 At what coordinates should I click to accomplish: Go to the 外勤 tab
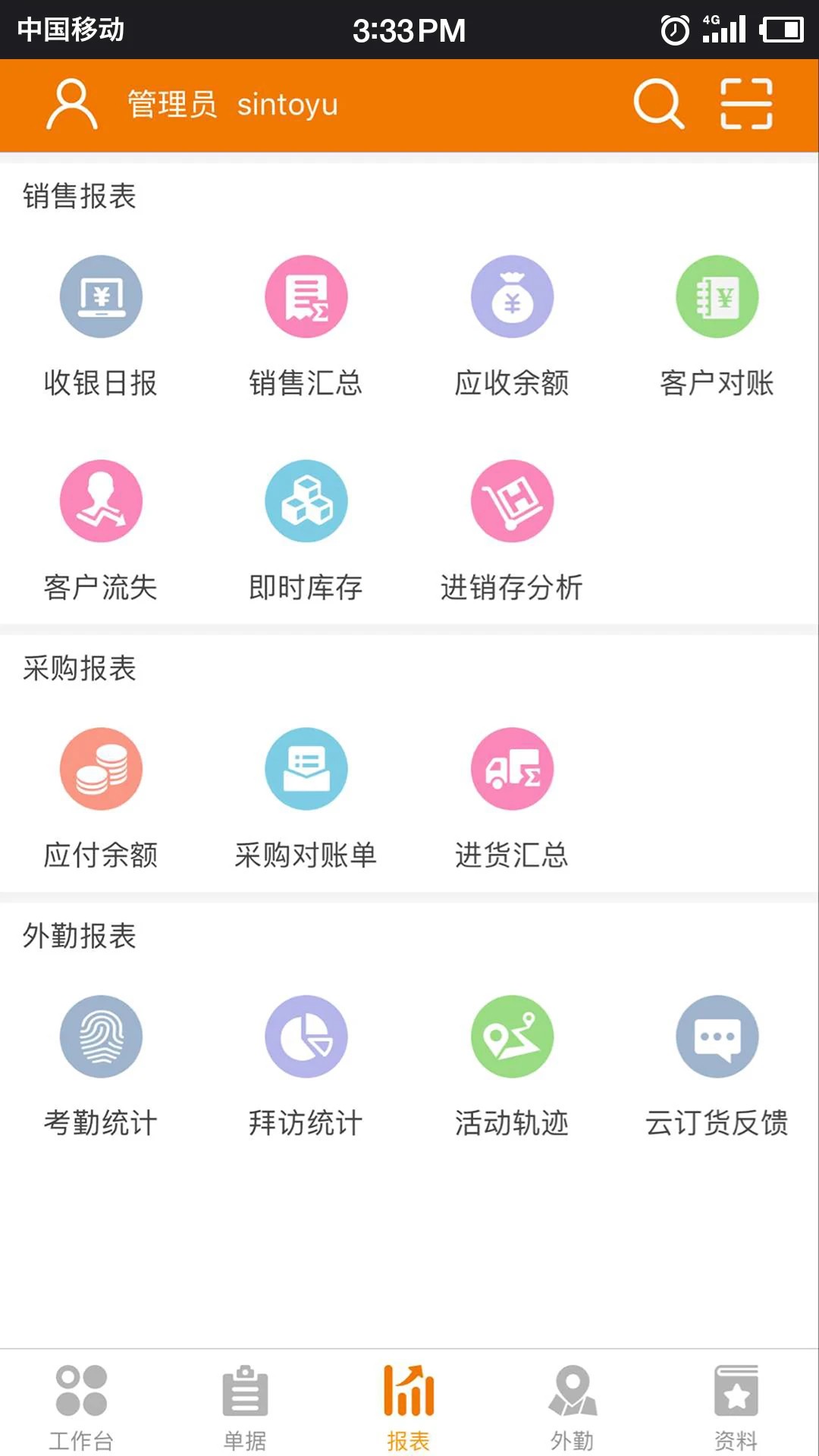click(573, 1406)
